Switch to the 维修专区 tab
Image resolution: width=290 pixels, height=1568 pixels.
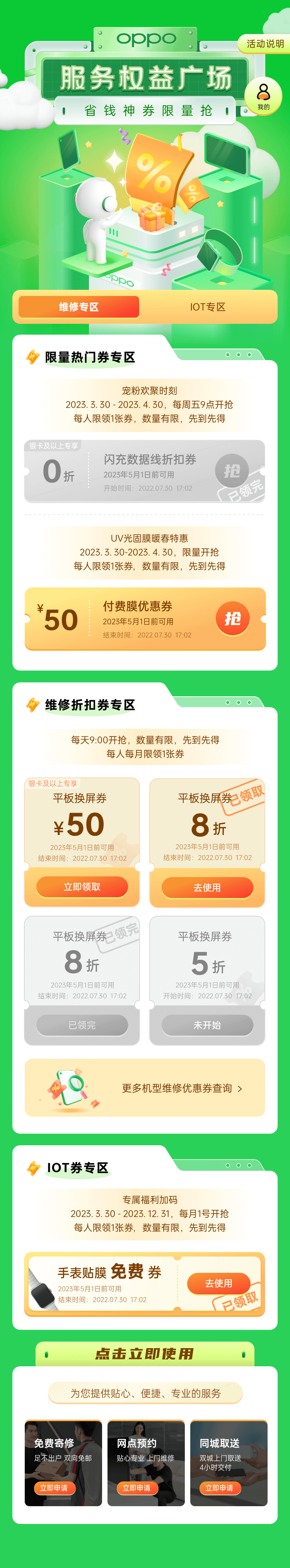point(78,307)
